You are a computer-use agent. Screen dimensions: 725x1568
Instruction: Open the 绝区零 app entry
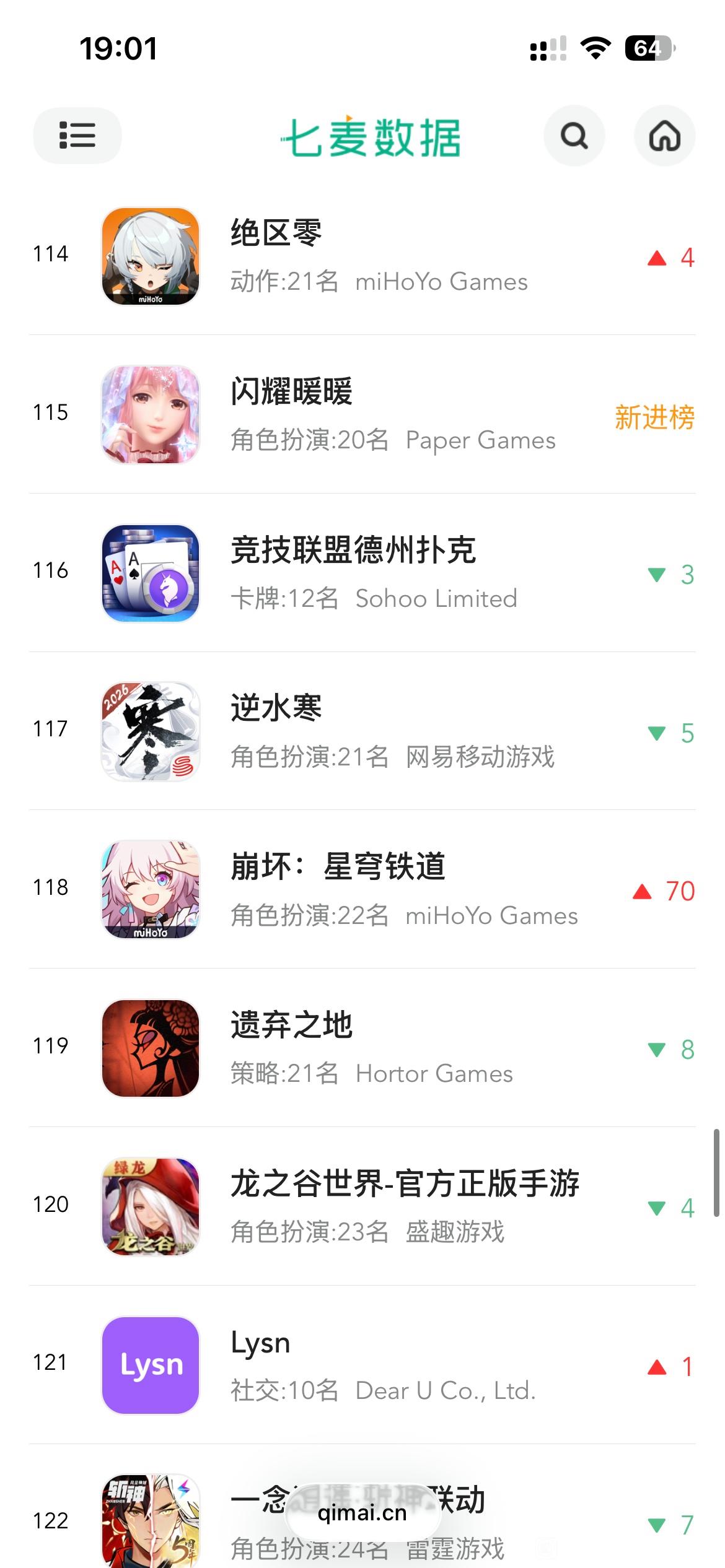pos(362,256)
